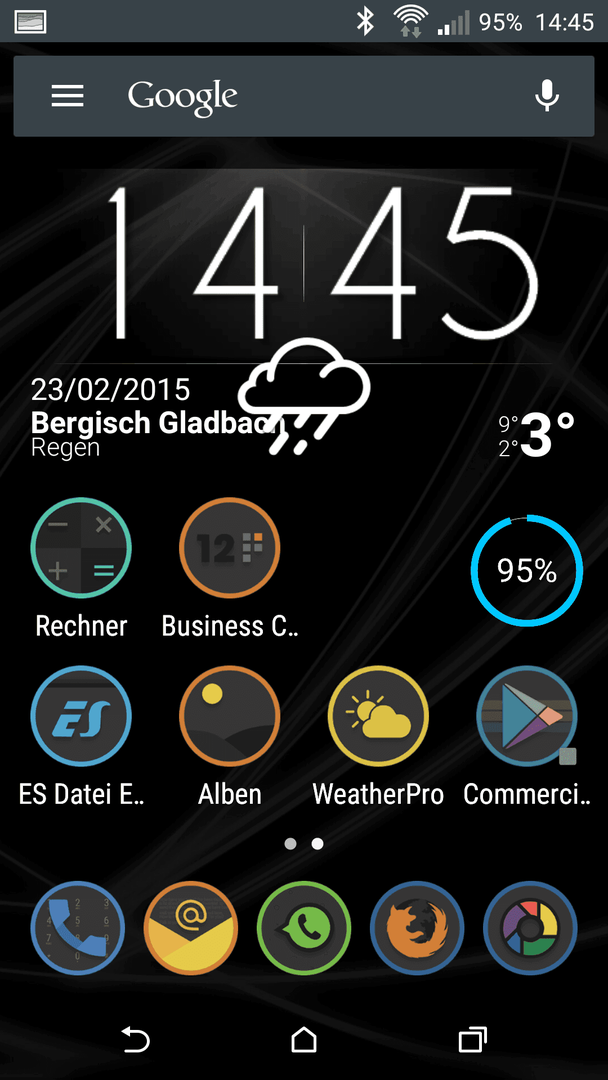Screen dimensions: 608x1080
Task: Open the Google search hamburger menu
Action: tap(67, 96)
